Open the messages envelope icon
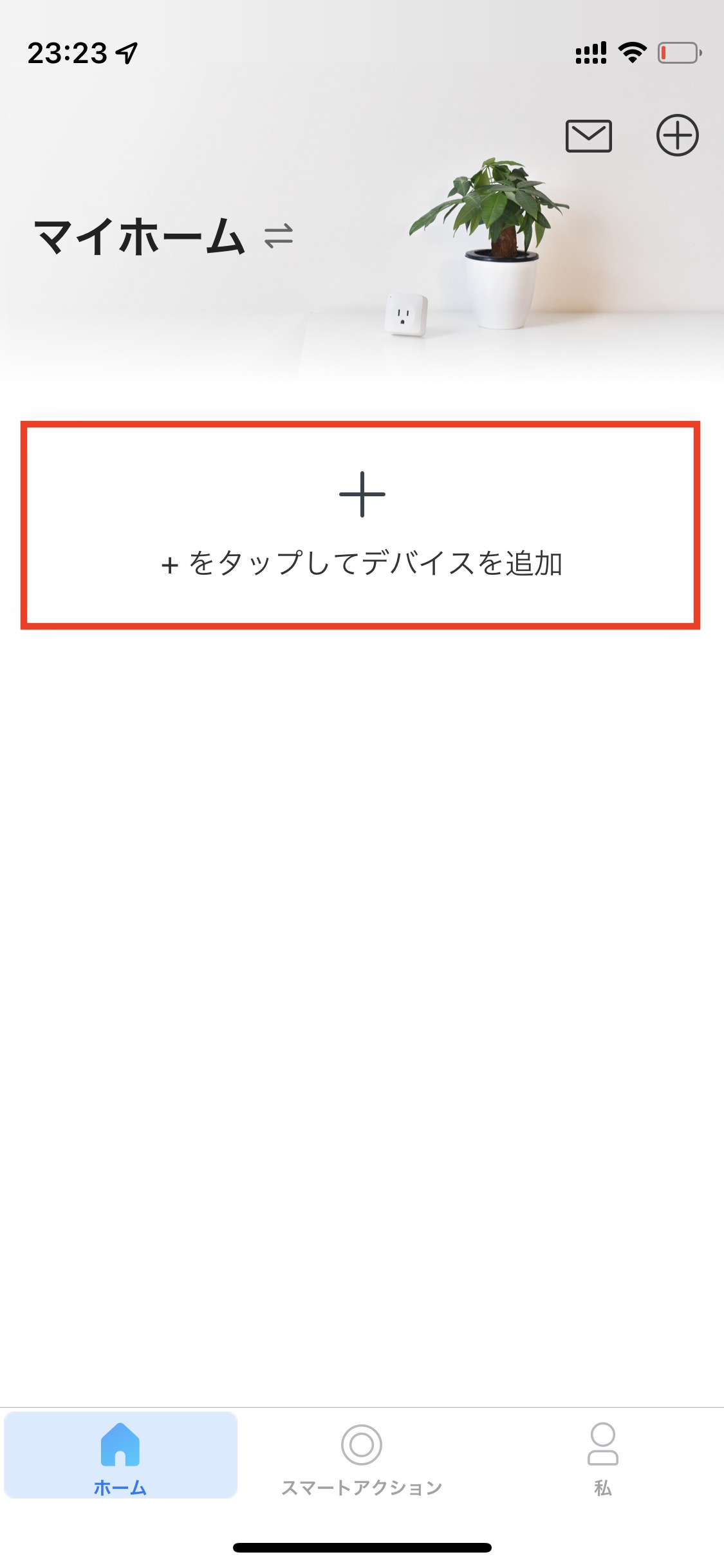The width and height of the screenshot is (724, 1568). 588,136
